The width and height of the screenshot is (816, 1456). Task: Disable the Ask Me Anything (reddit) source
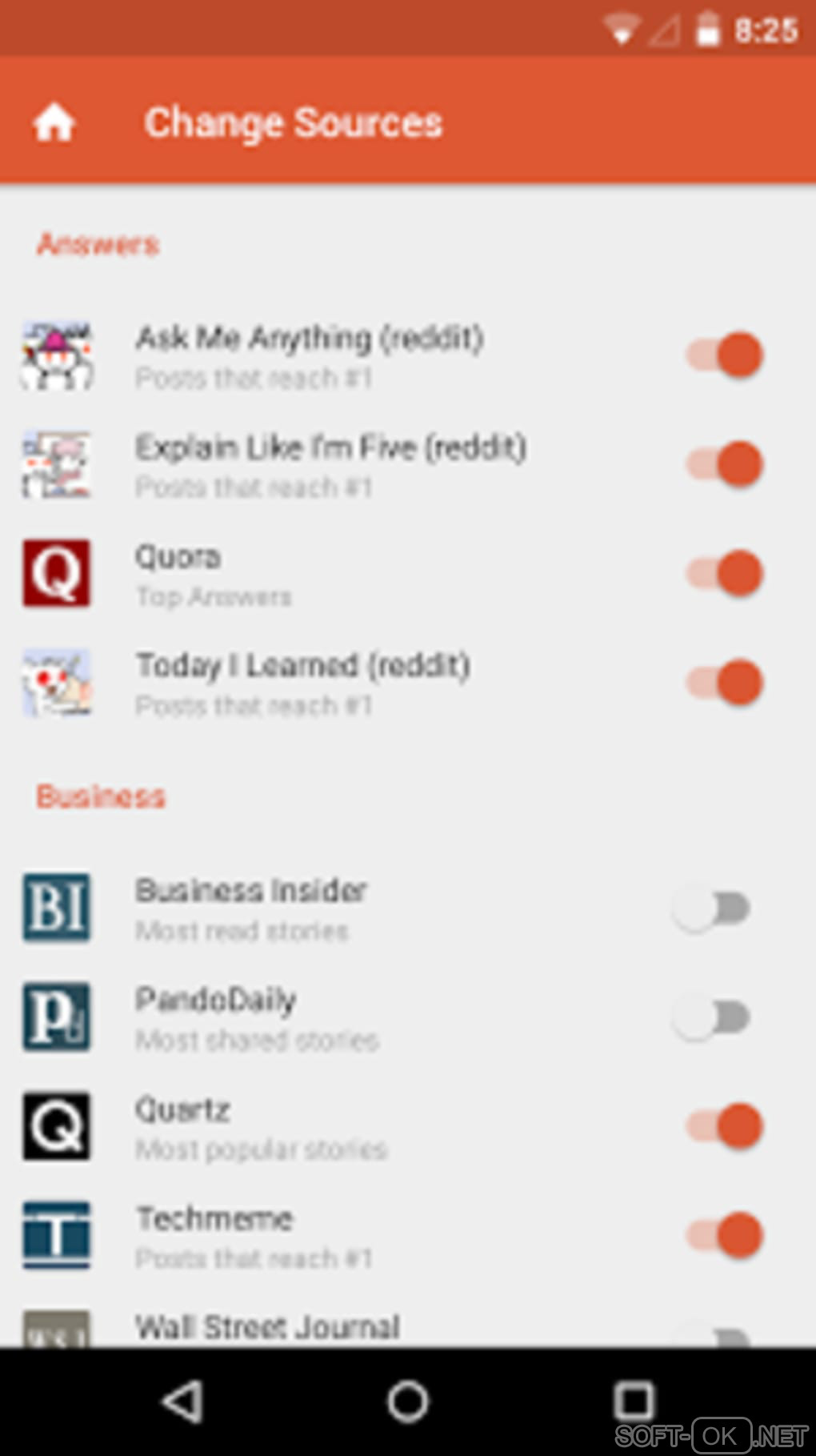pyautogui.click(x=724, y=355)
